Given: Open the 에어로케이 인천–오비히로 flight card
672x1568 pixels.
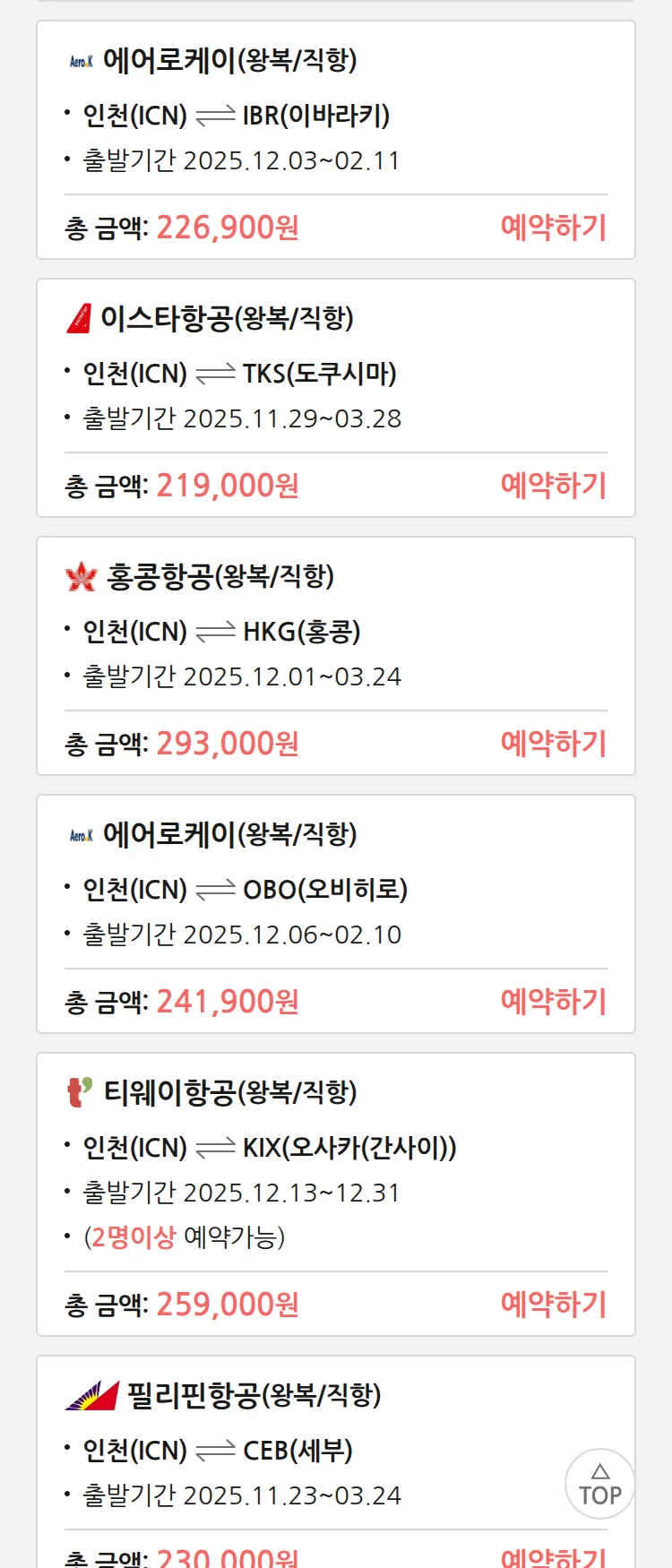Looking at the screenshot, I should tap(335, 891).
